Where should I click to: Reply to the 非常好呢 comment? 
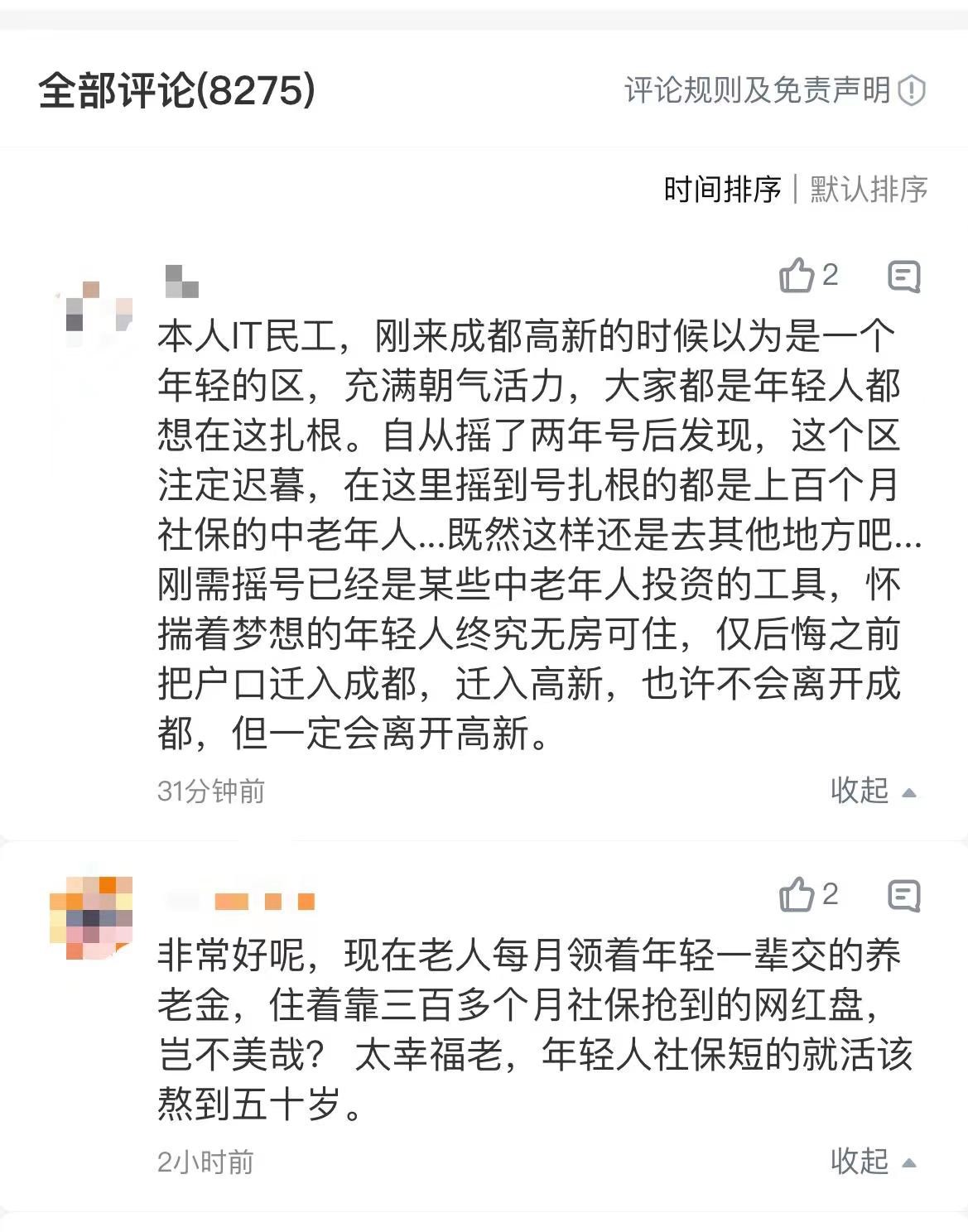(903, 896)
